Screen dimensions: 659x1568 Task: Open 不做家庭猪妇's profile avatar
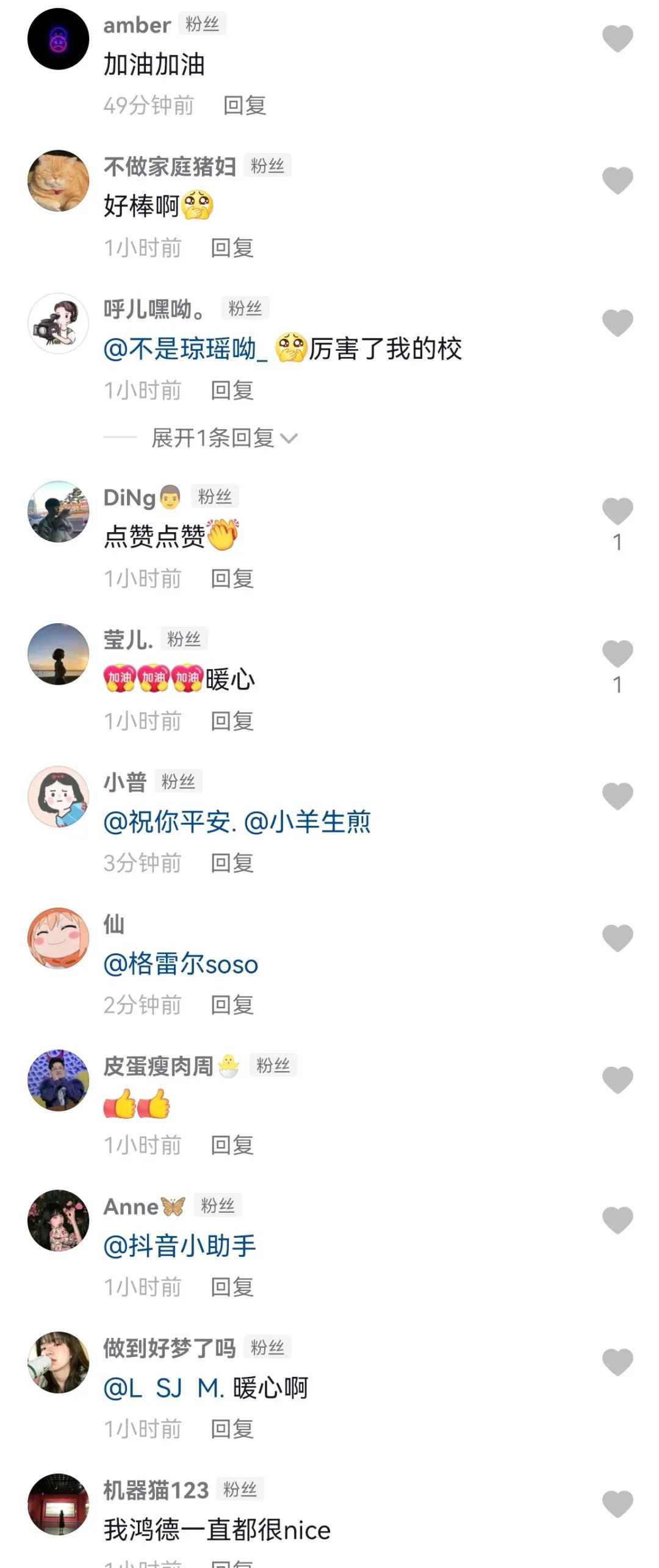click(x=59, y=181)
